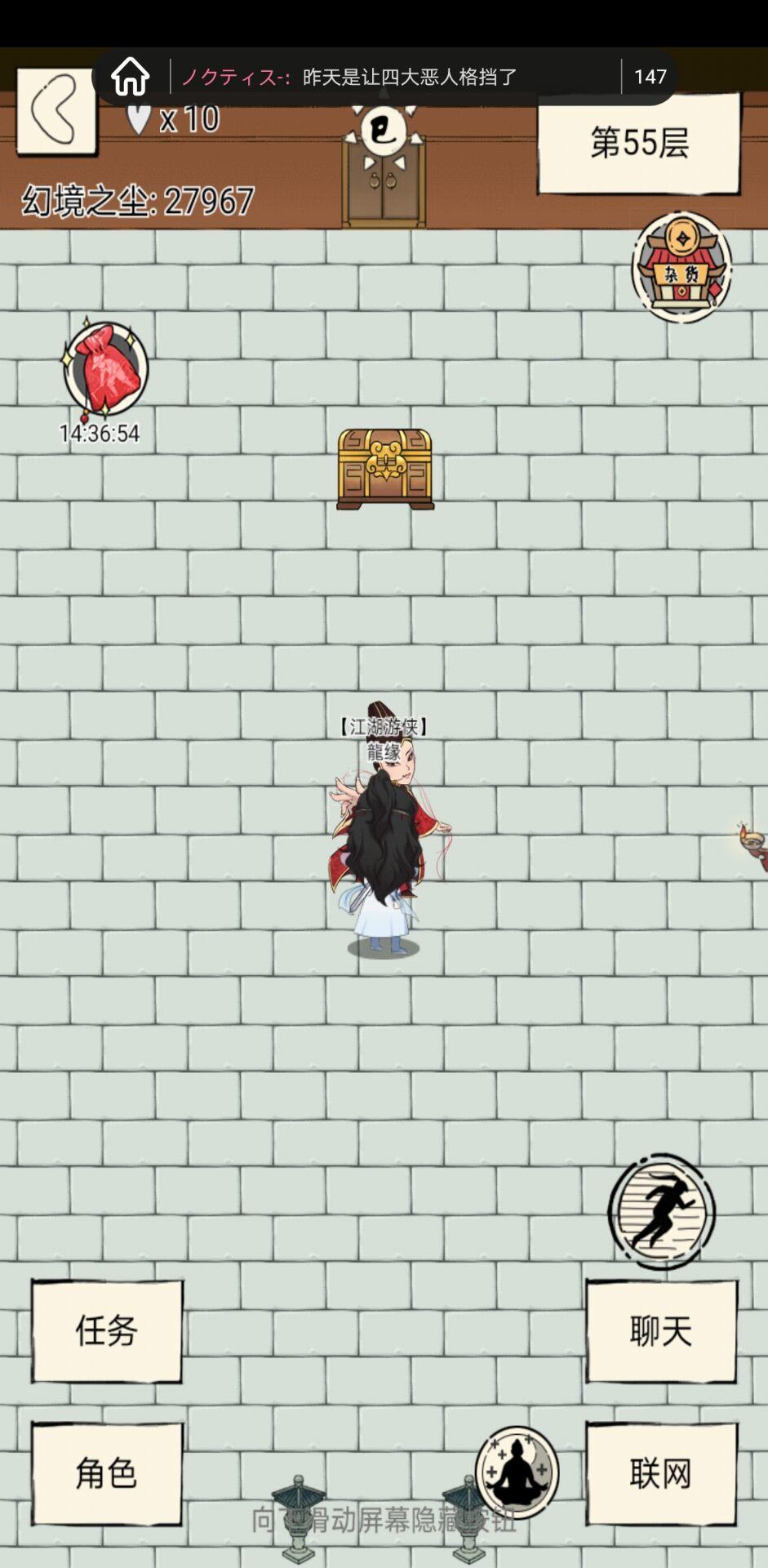Tap the home icon in the notification bar
The width and height of the screenshot is (768, 1568).
tap(129, 76)
